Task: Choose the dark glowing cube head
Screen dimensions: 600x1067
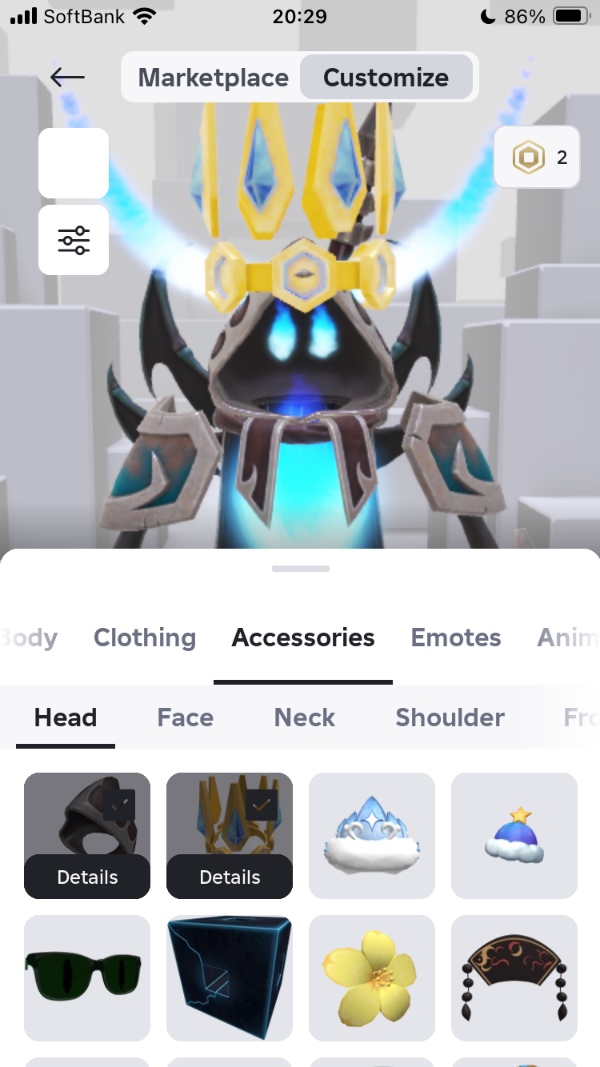Action: click(229, 977)
